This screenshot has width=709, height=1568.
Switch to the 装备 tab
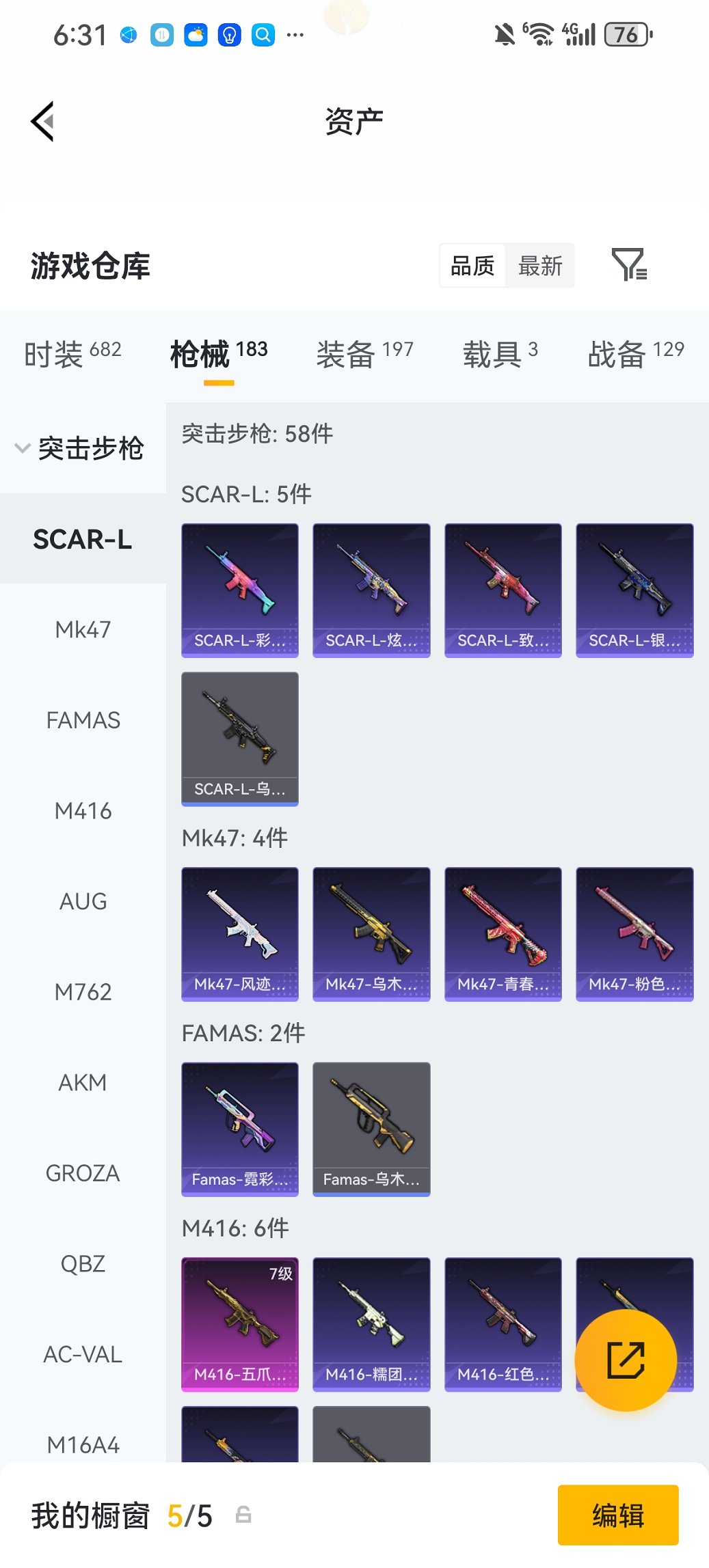(364, 353)
